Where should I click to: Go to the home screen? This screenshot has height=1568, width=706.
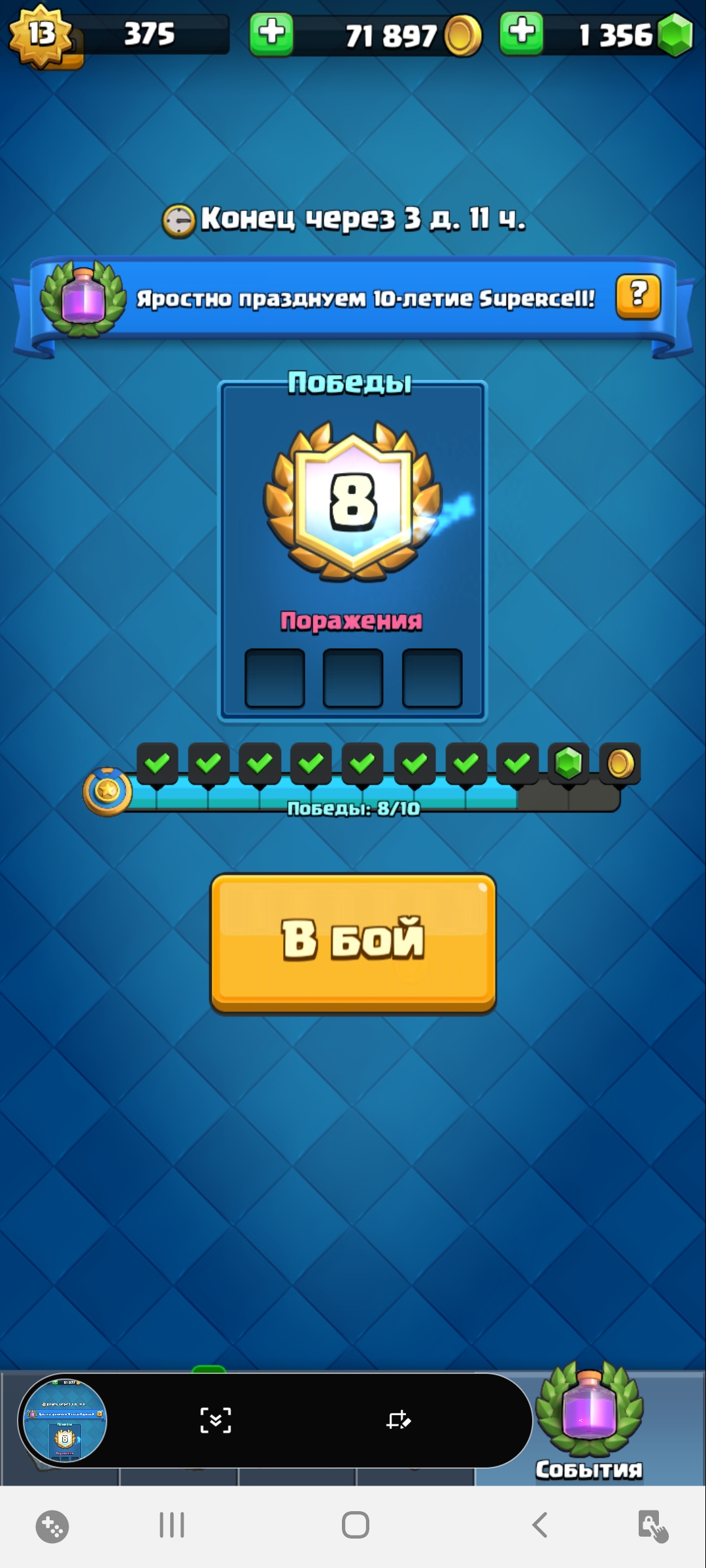point(355,1526)
